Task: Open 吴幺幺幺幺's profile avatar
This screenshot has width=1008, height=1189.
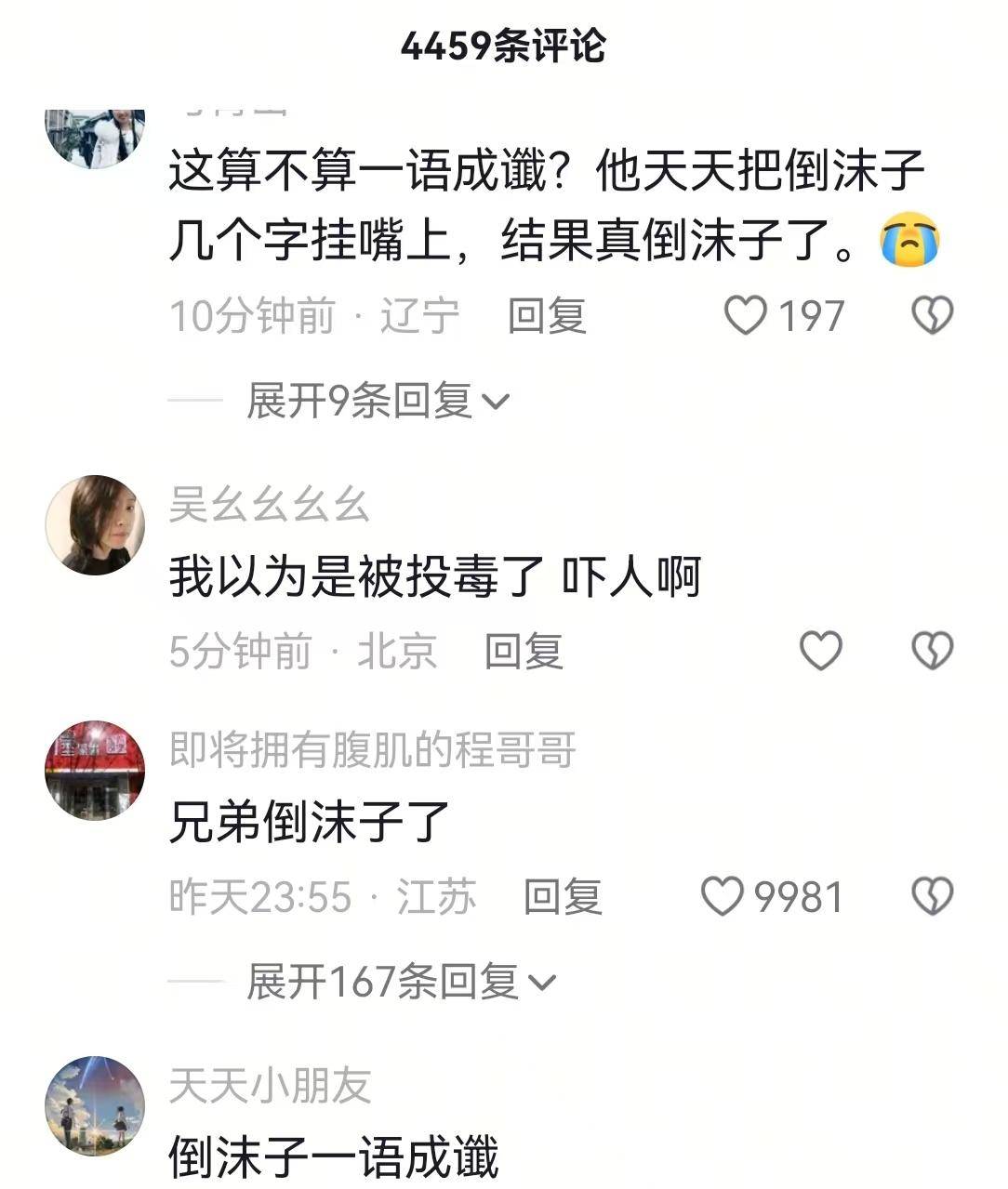Action: pos(95,524)
